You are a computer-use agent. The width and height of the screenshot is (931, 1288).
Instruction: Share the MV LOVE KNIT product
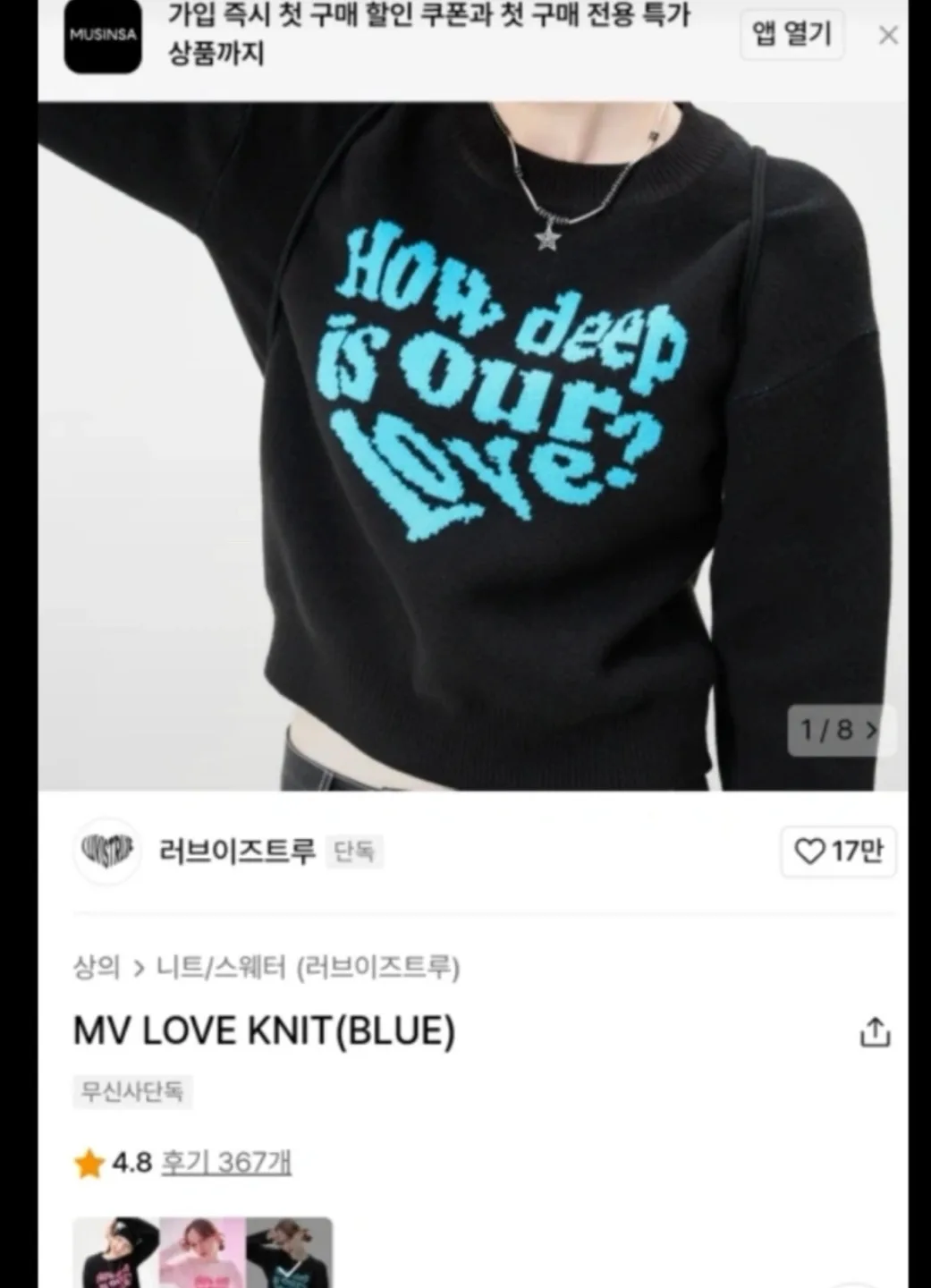pyautogui.click(x=875, y=1032)
